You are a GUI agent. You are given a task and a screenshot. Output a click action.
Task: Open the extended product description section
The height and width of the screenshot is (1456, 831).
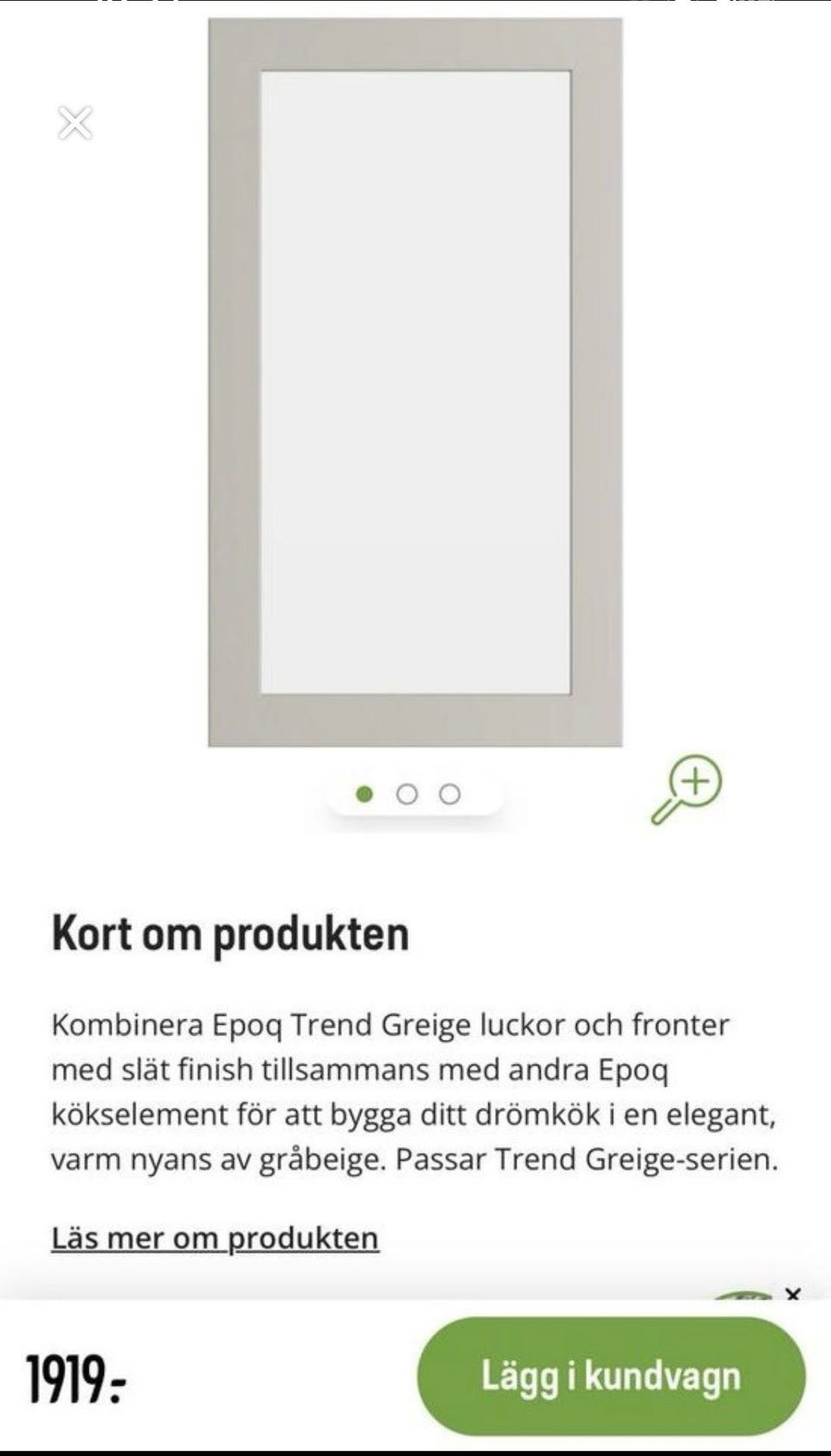215,1238
